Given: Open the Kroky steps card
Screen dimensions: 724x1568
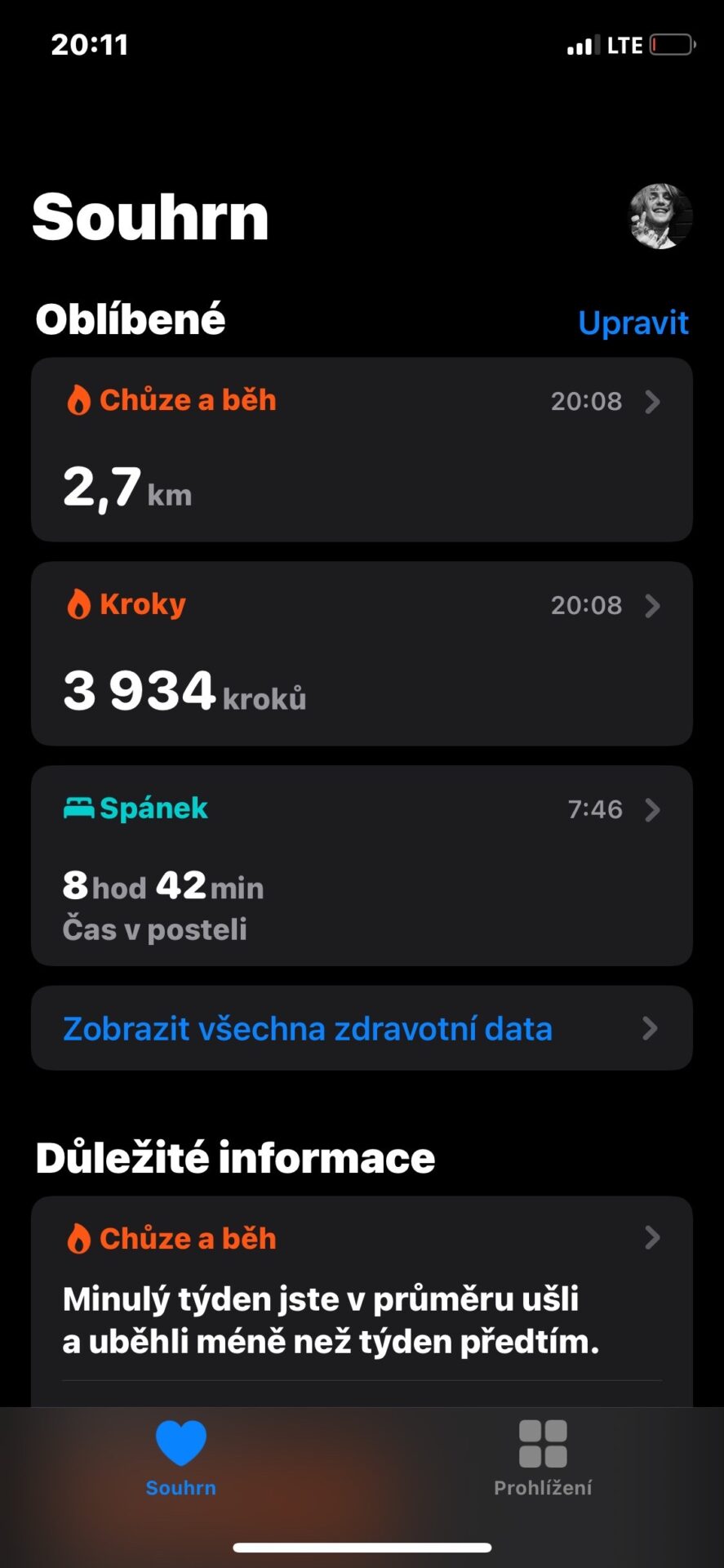Looking at the screenshot, I should pyautogui.click(x=362, y=653).
